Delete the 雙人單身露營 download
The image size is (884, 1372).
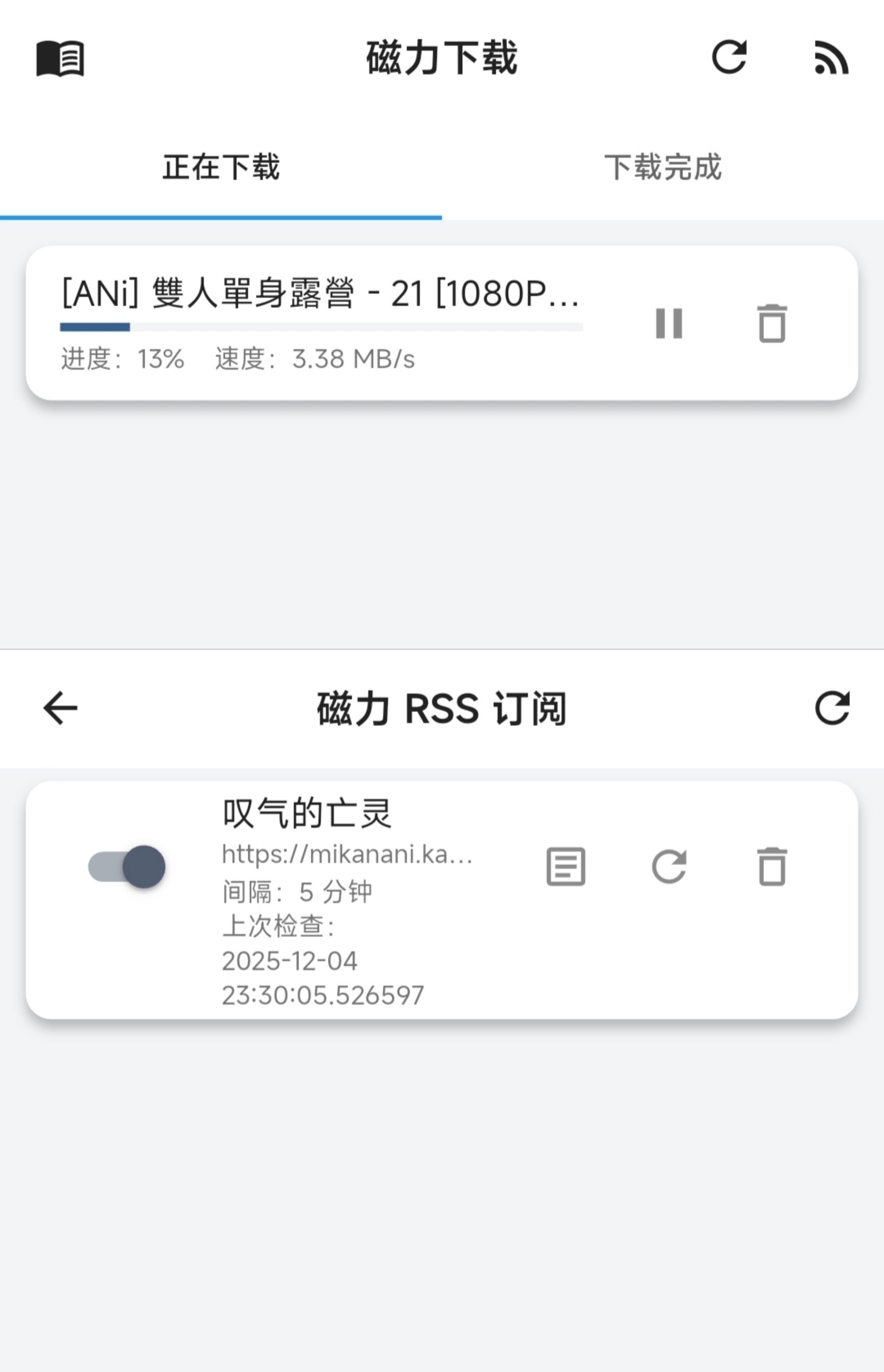(772, 324)
